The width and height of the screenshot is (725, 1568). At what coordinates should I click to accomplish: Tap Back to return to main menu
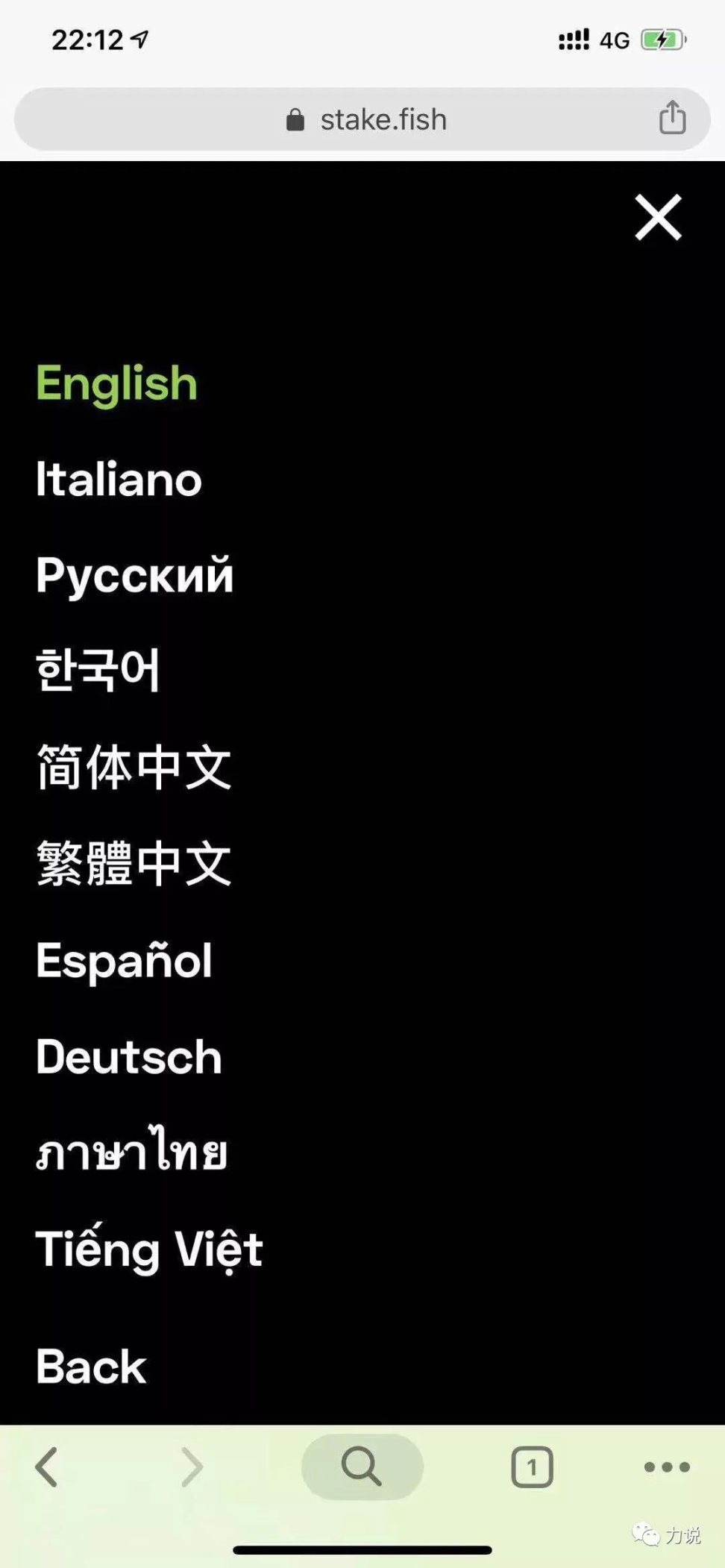click(91, 1367)
